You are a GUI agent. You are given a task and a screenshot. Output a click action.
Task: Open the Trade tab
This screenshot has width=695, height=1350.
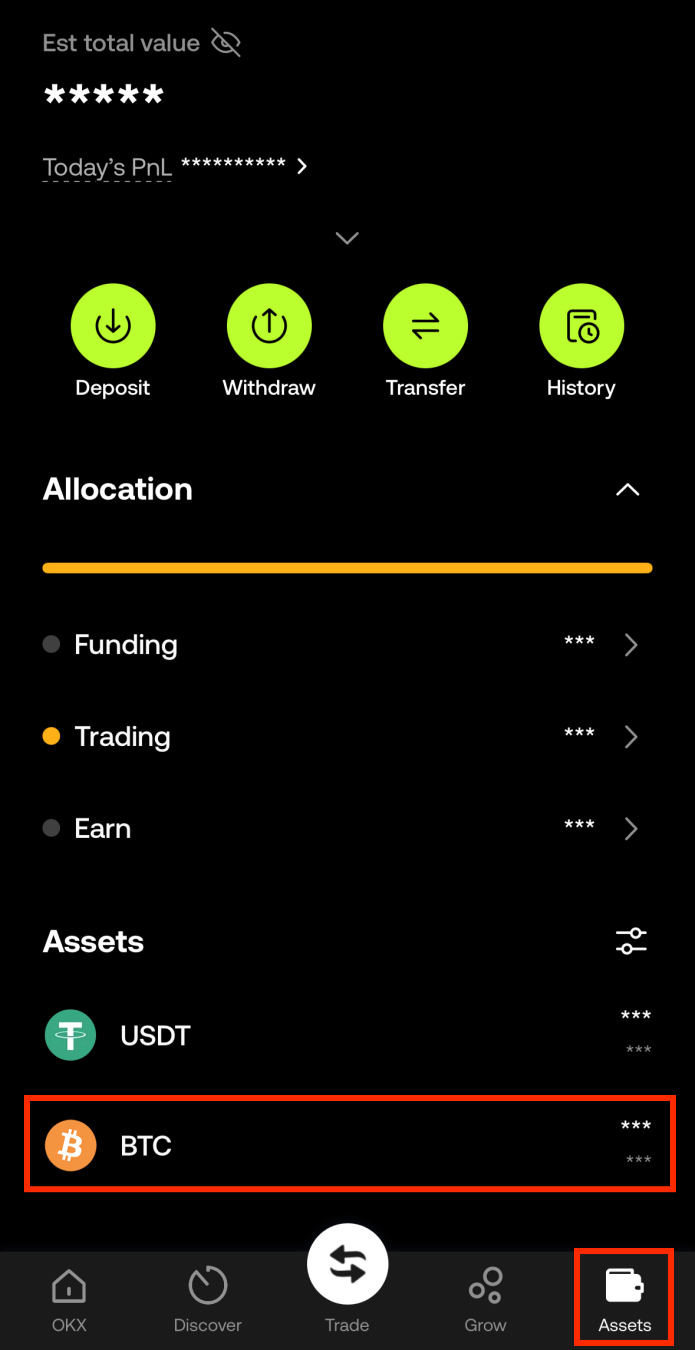click(347, 1280)
